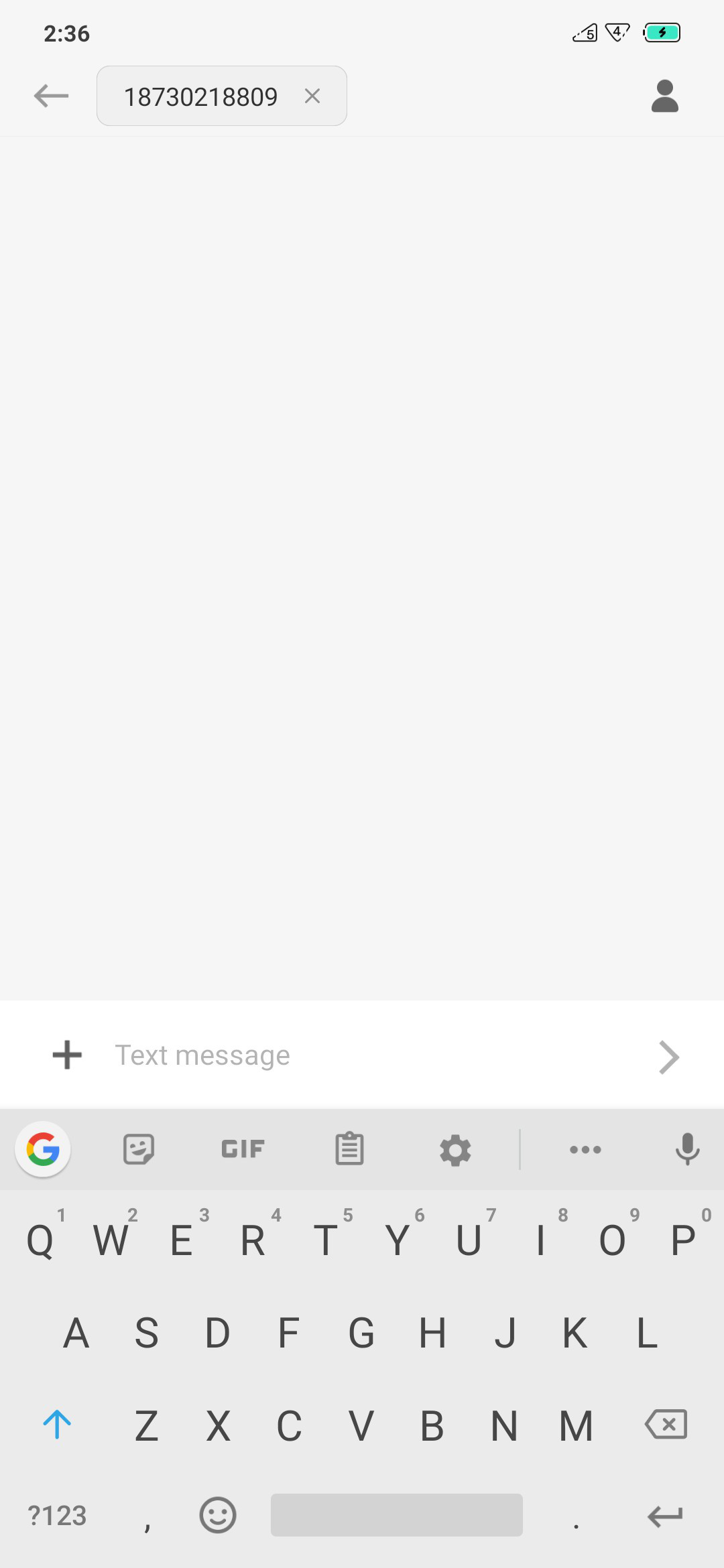This screenshot has height=1568, width=724.
Task: Open the emoji keyboard smiley
Action: (x=218, y=1515)
